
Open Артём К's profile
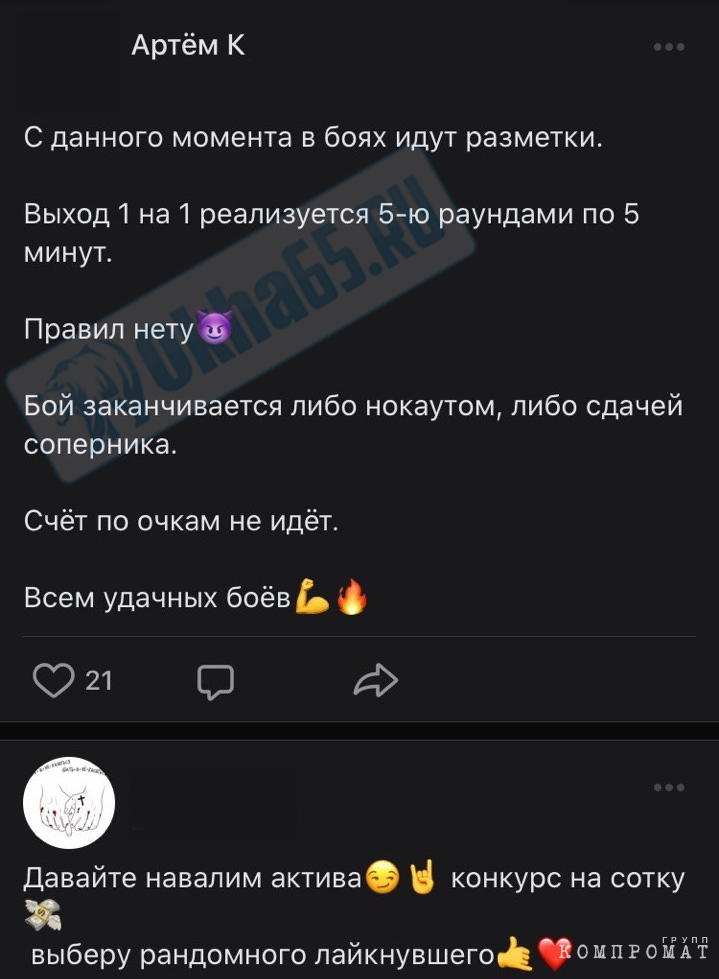coord(188,45)
